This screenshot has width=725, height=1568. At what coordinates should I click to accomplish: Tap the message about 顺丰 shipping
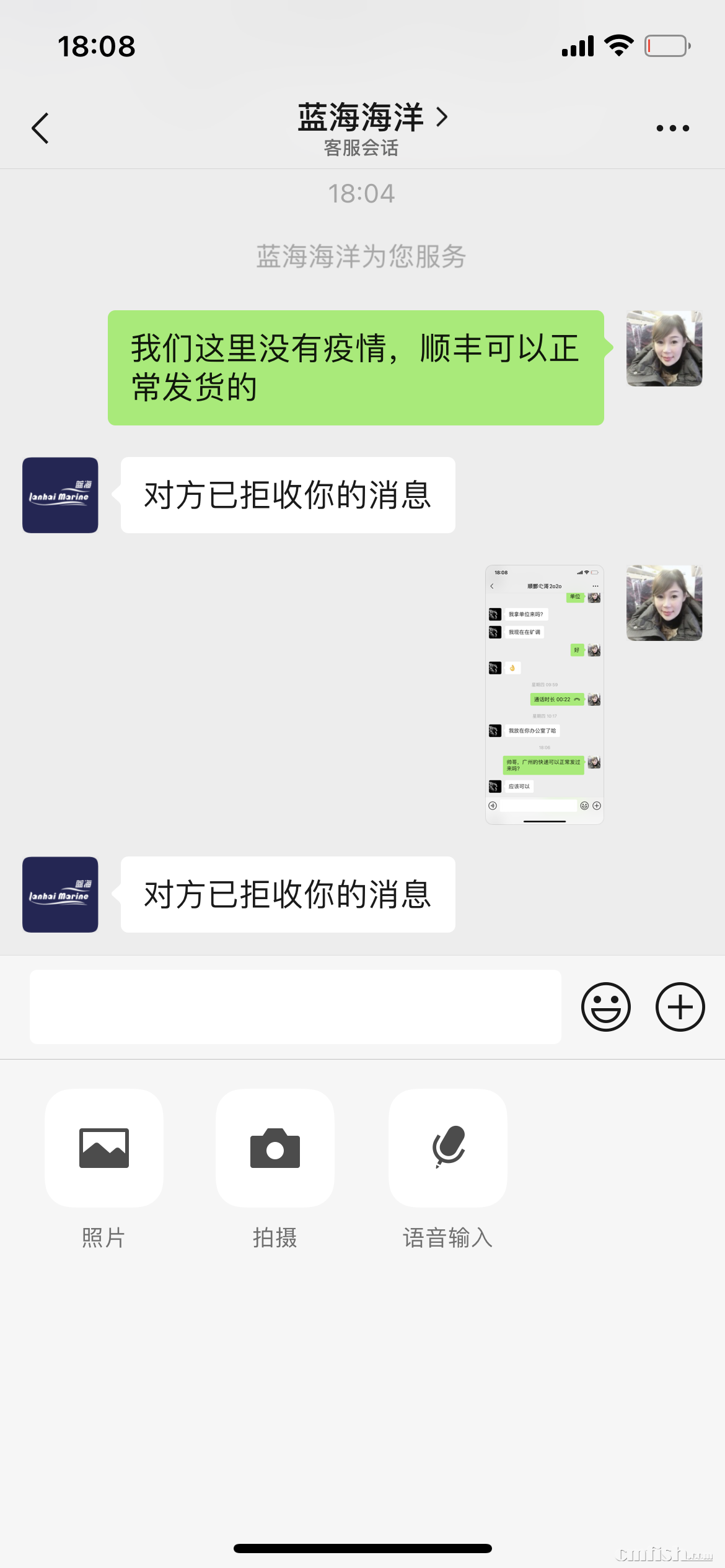[x=354, y=368]
